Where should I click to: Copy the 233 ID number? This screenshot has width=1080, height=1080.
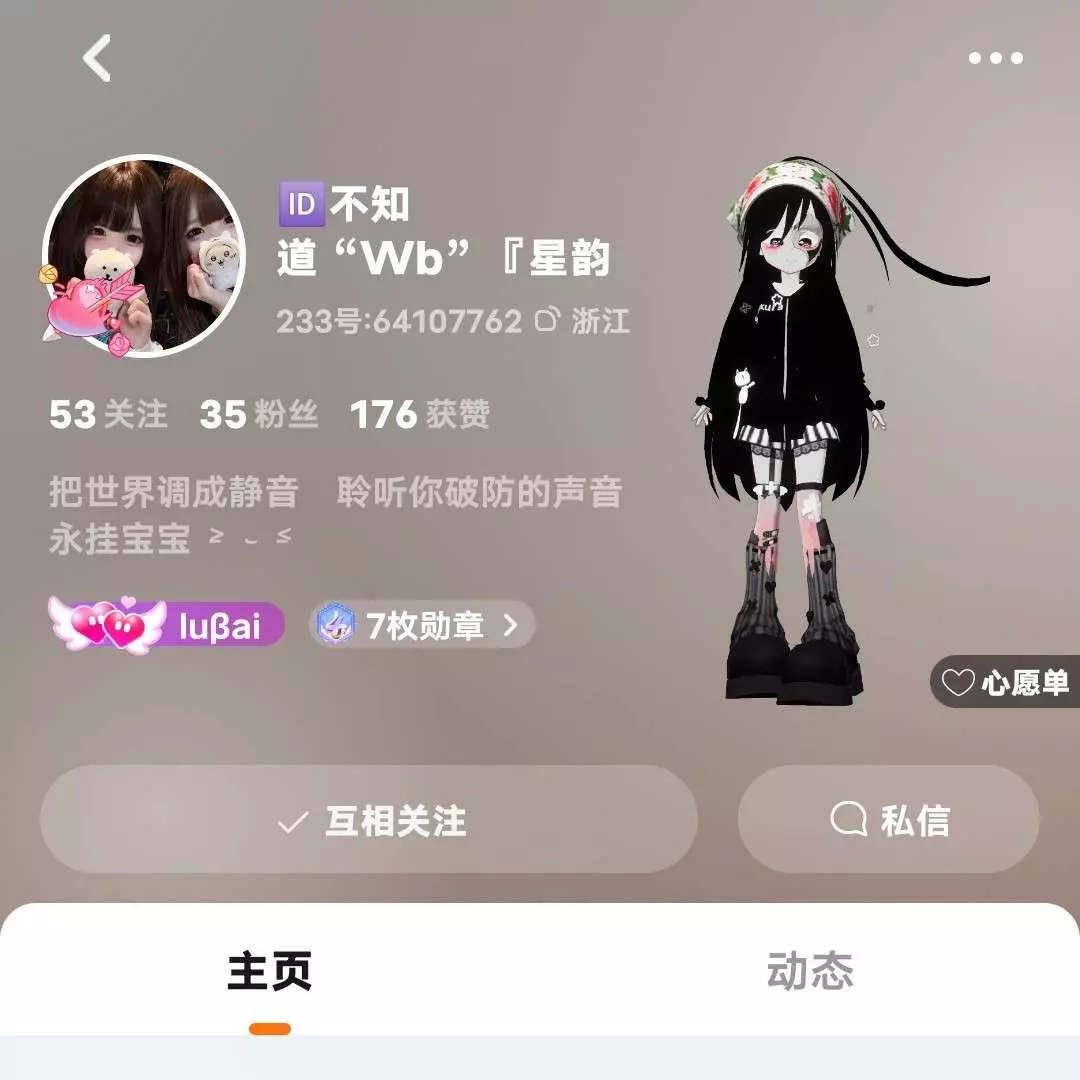548,321
